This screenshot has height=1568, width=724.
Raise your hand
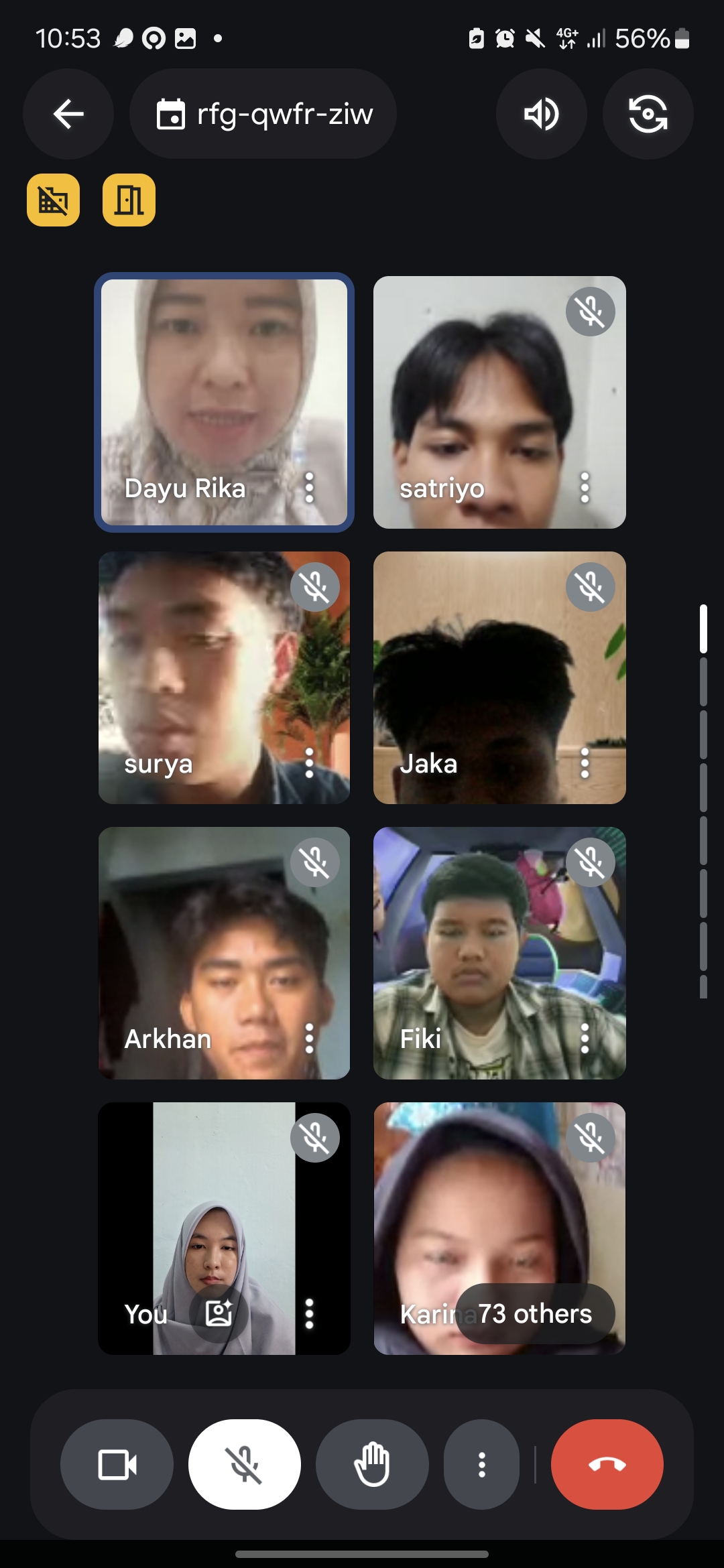372,1464
